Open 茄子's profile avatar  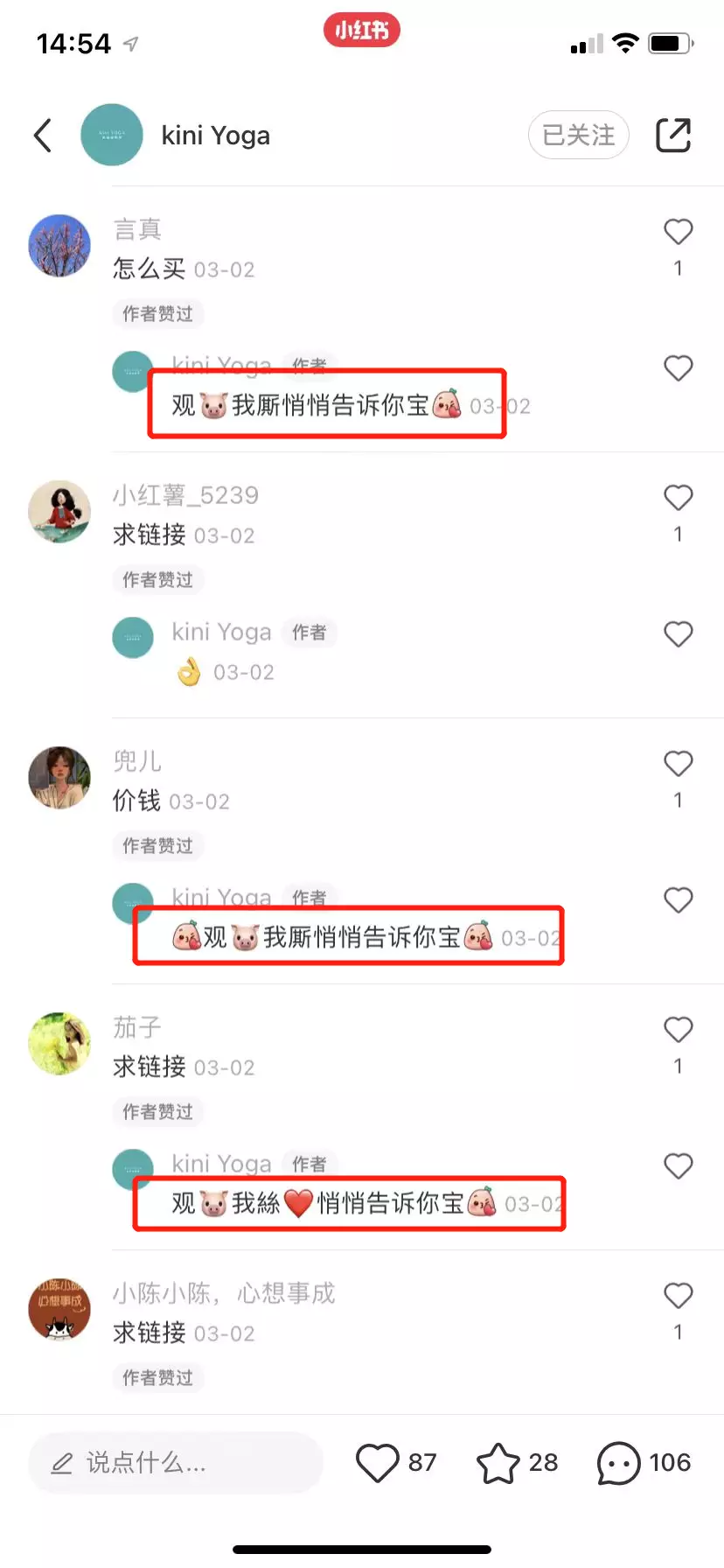[59, 1043]
